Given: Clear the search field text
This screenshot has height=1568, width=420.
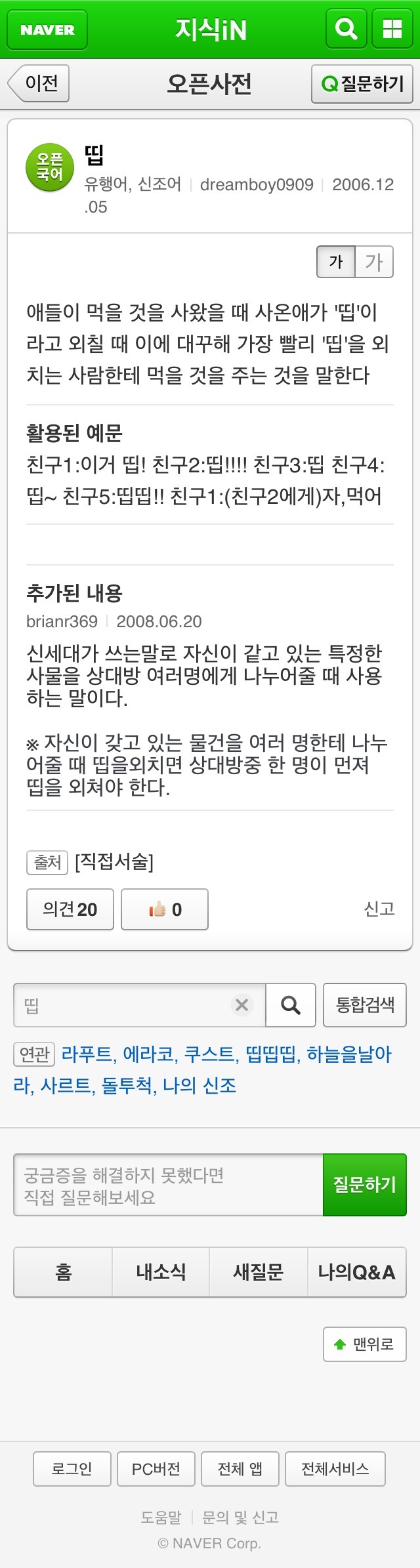Looking at the screenshot, I should pyautogui.click(x=242, y=1005).
